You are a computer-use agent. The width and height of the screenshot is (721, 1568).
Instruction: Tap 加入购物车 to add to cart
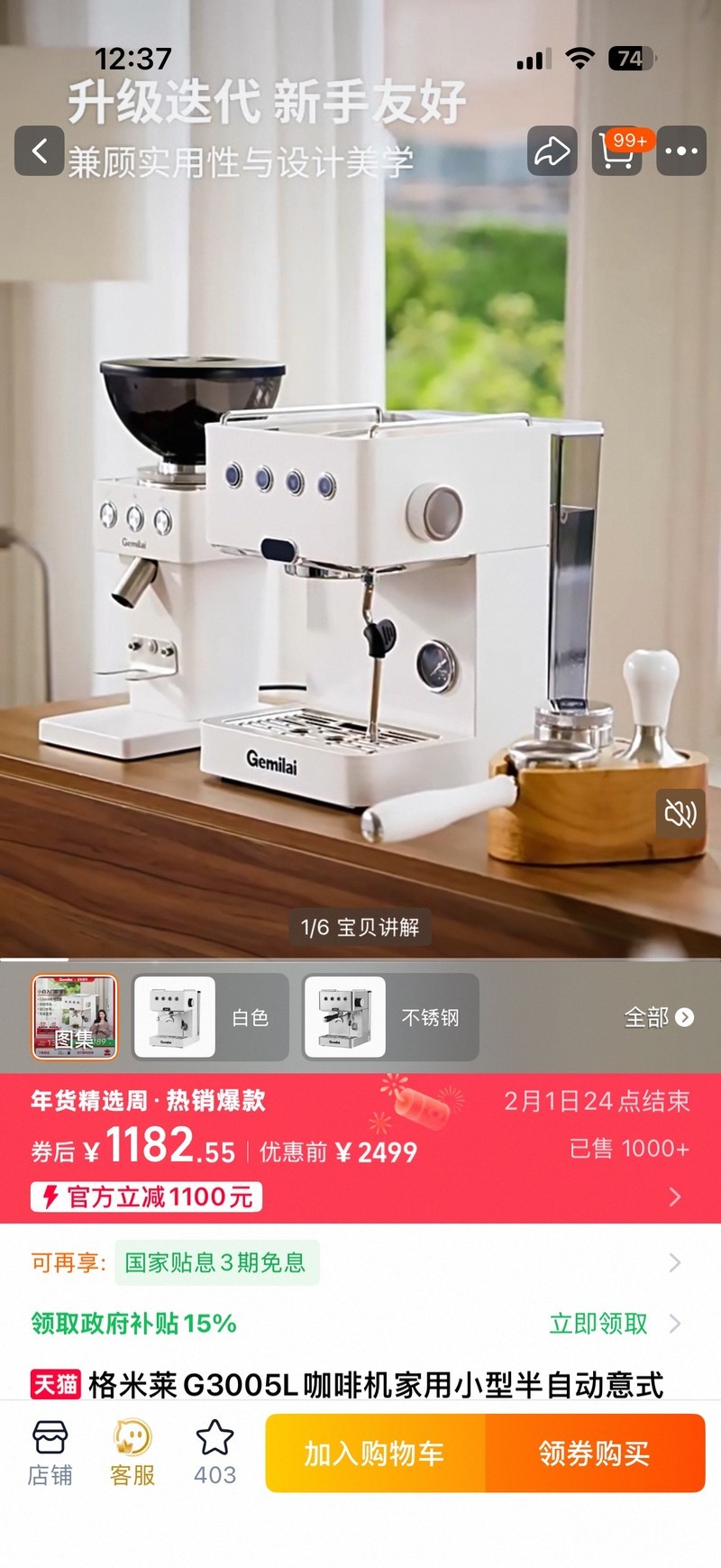[x=375, y=1453]
